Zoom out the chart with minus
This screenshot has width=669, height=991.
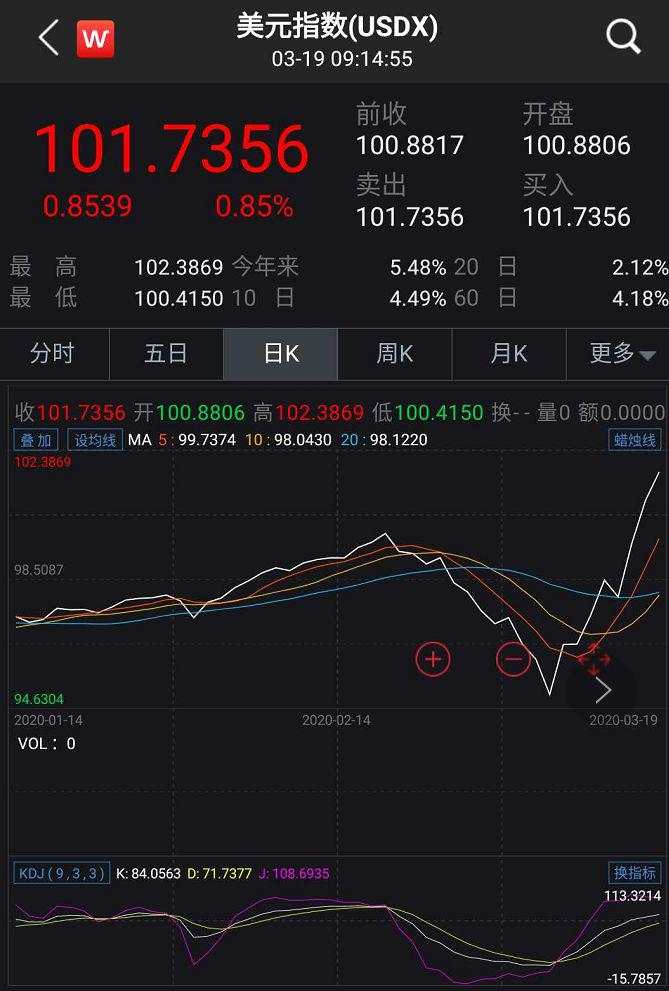[514, 659]
